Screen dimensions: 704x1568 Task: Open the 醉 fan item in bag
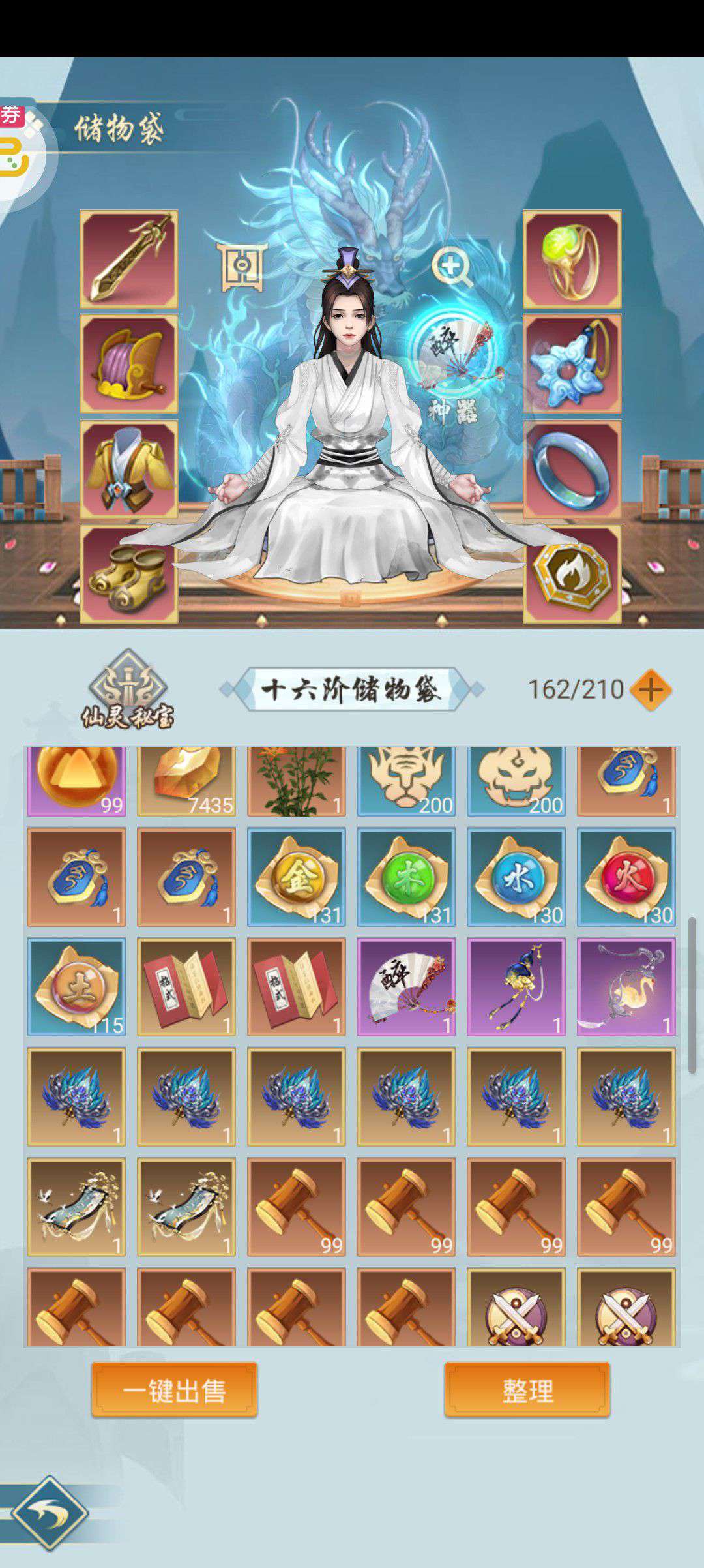point(406,988)
